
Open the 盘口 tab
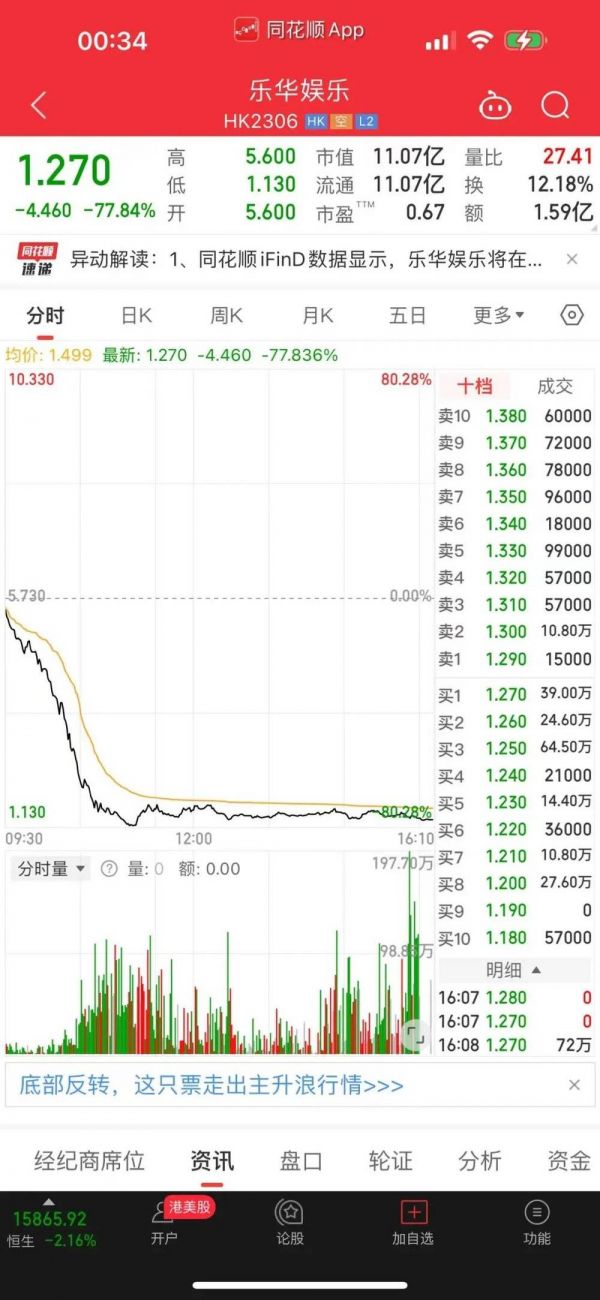(x=301, y=1160)
